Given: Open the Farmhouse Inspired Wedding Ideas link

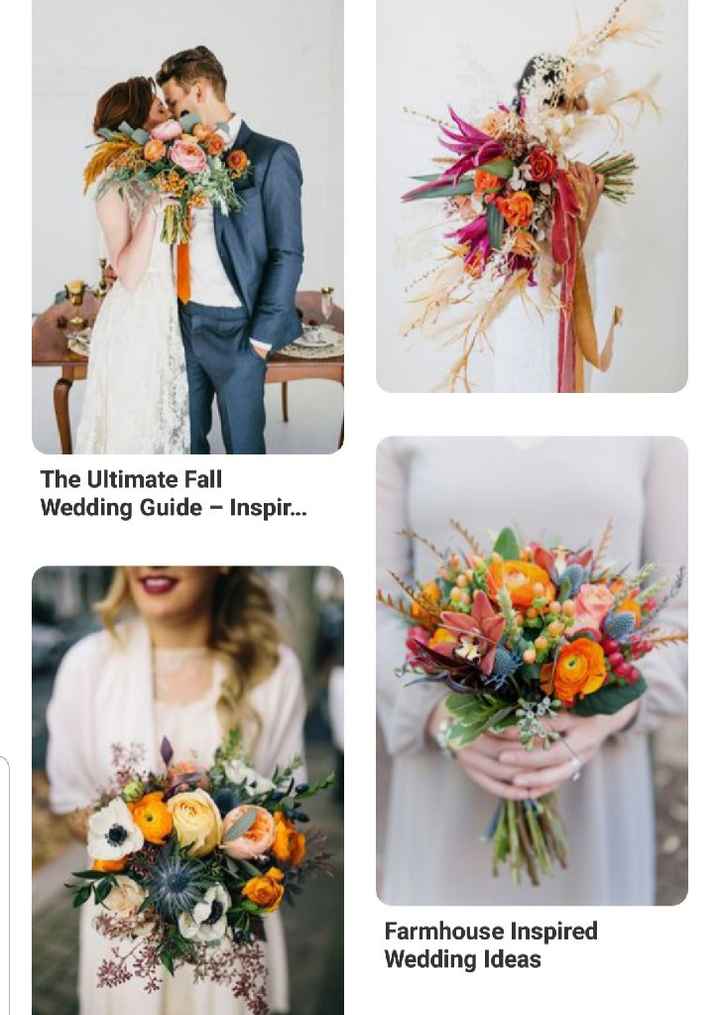Looking at the screenshot, I should coord(492,943).
